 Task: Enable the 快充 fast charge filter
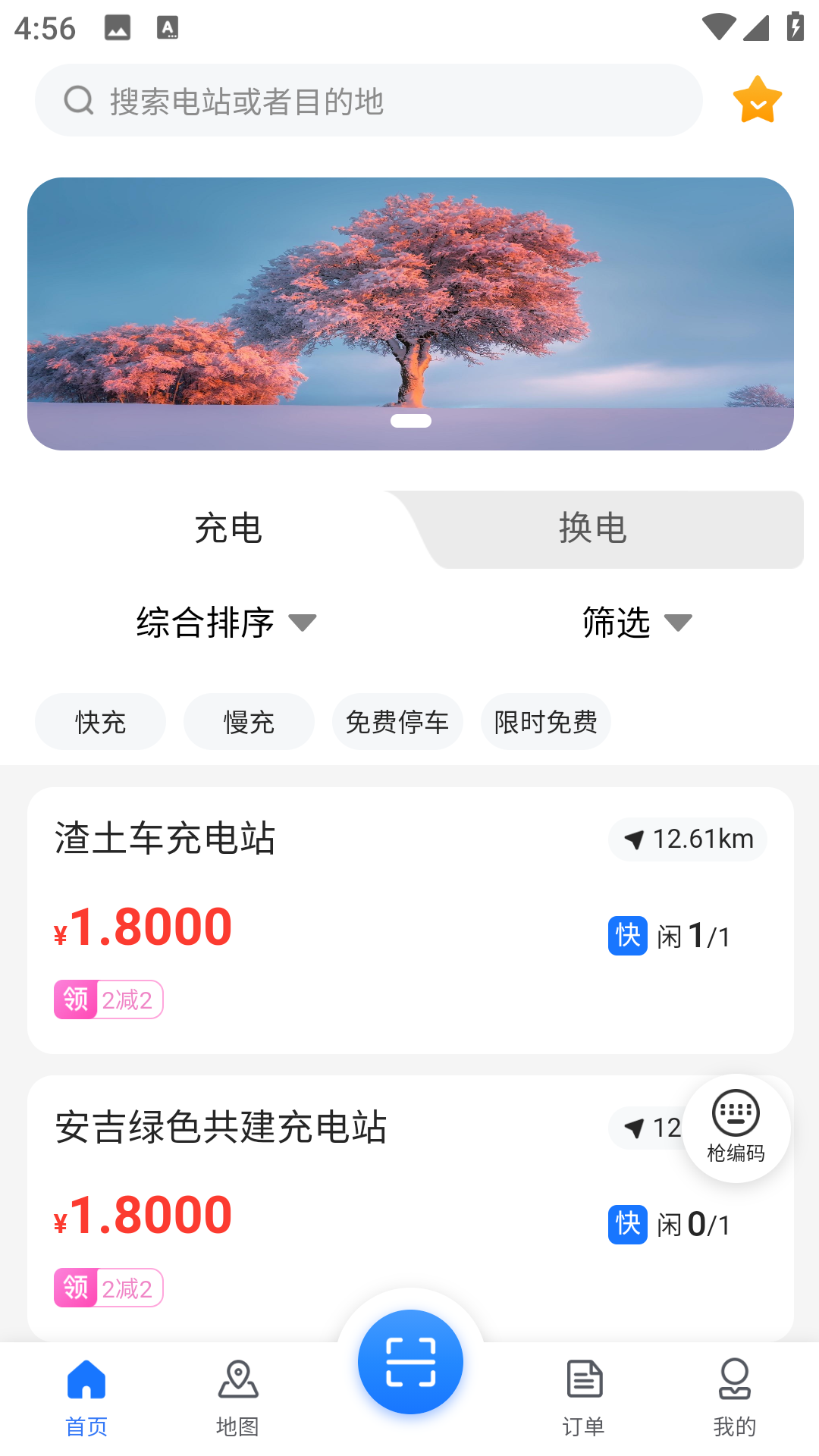point(100,722)
